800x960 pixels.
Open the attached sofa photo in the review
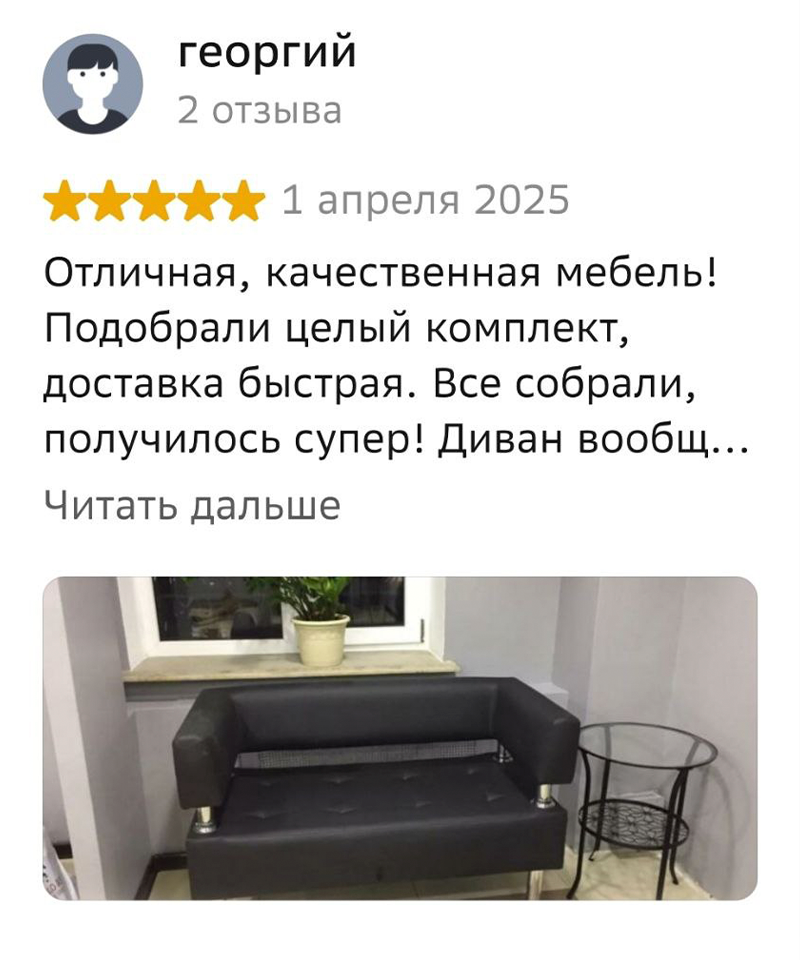tap(399, 737)
